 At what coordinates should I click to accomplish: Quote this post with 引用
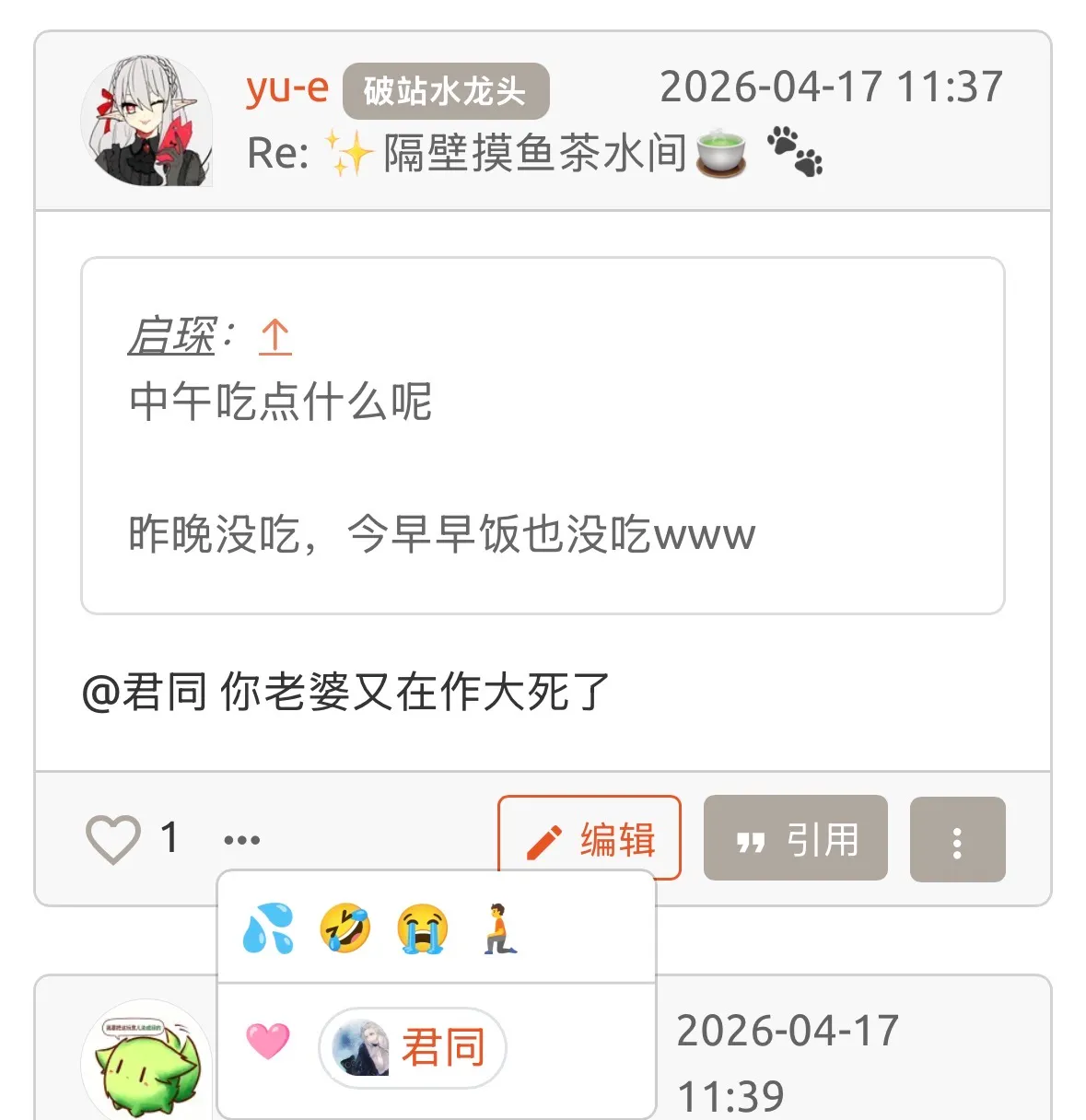tap(796, 838)
